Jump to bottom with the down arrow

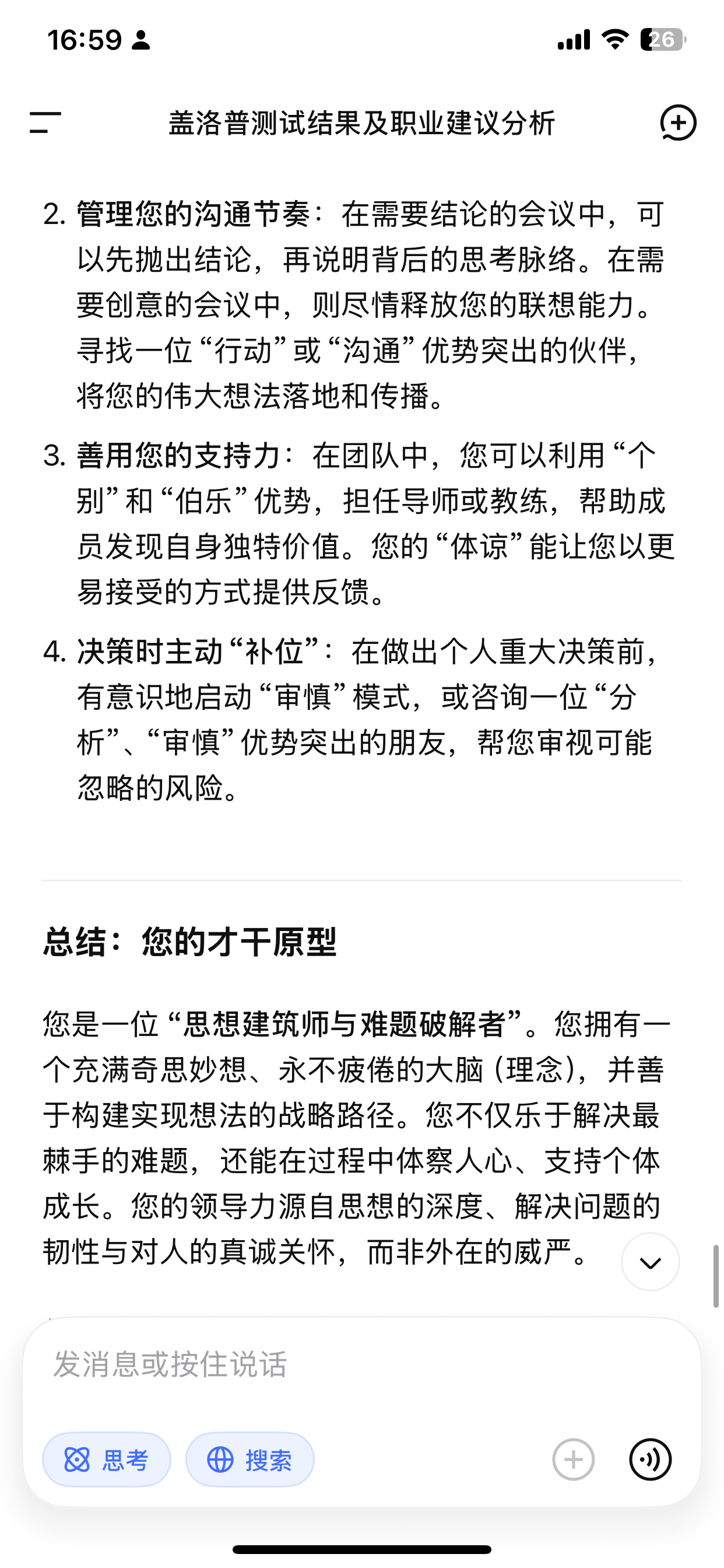651,1262
